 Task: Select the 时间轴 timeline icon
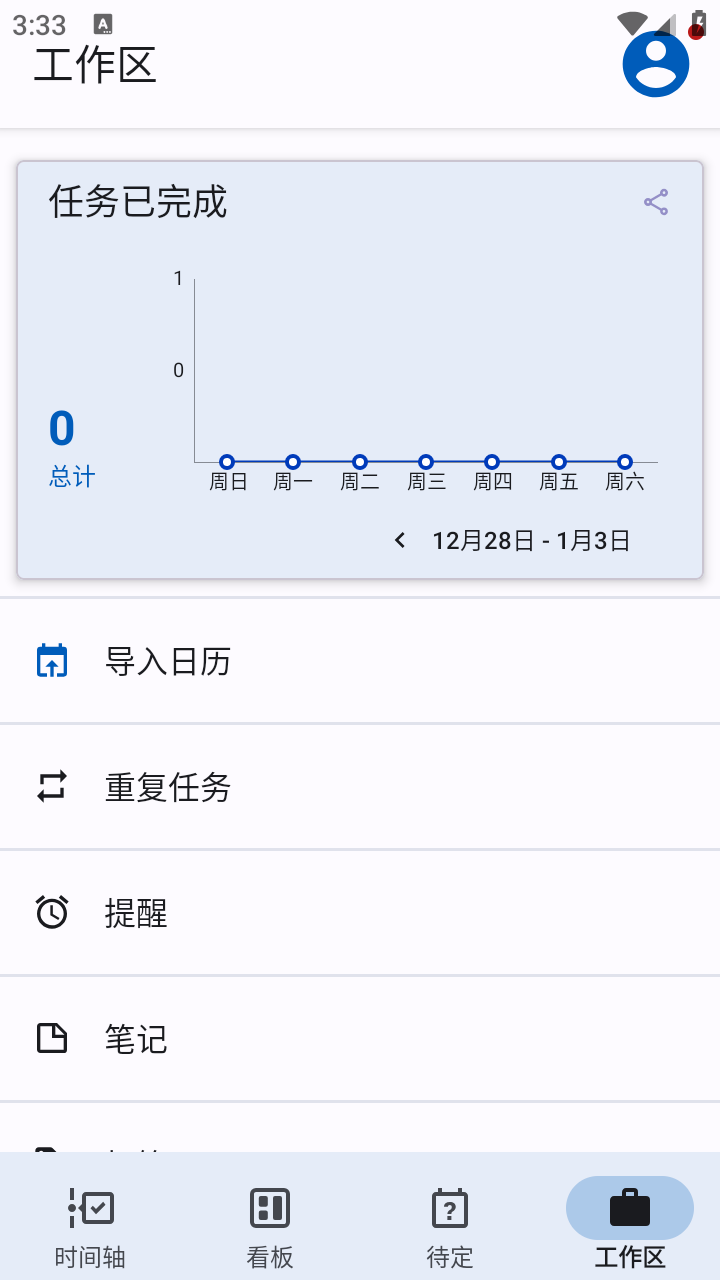[89, 1207]
